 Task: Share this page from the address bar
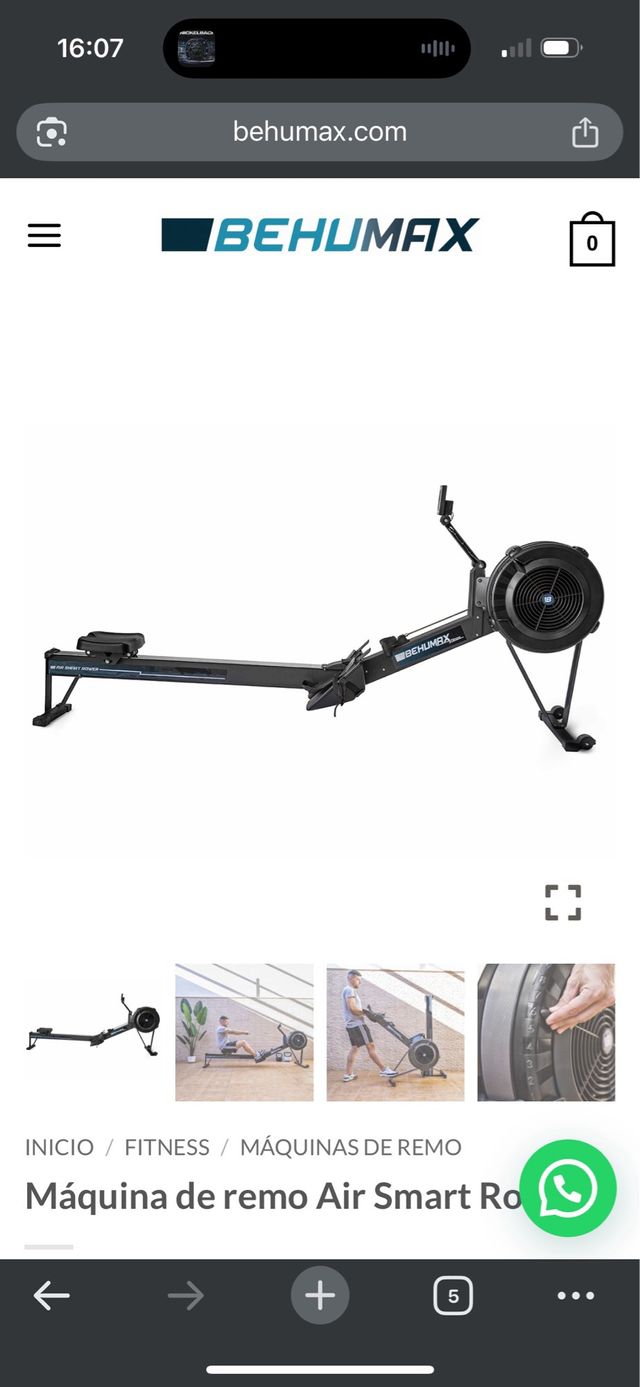585,132
